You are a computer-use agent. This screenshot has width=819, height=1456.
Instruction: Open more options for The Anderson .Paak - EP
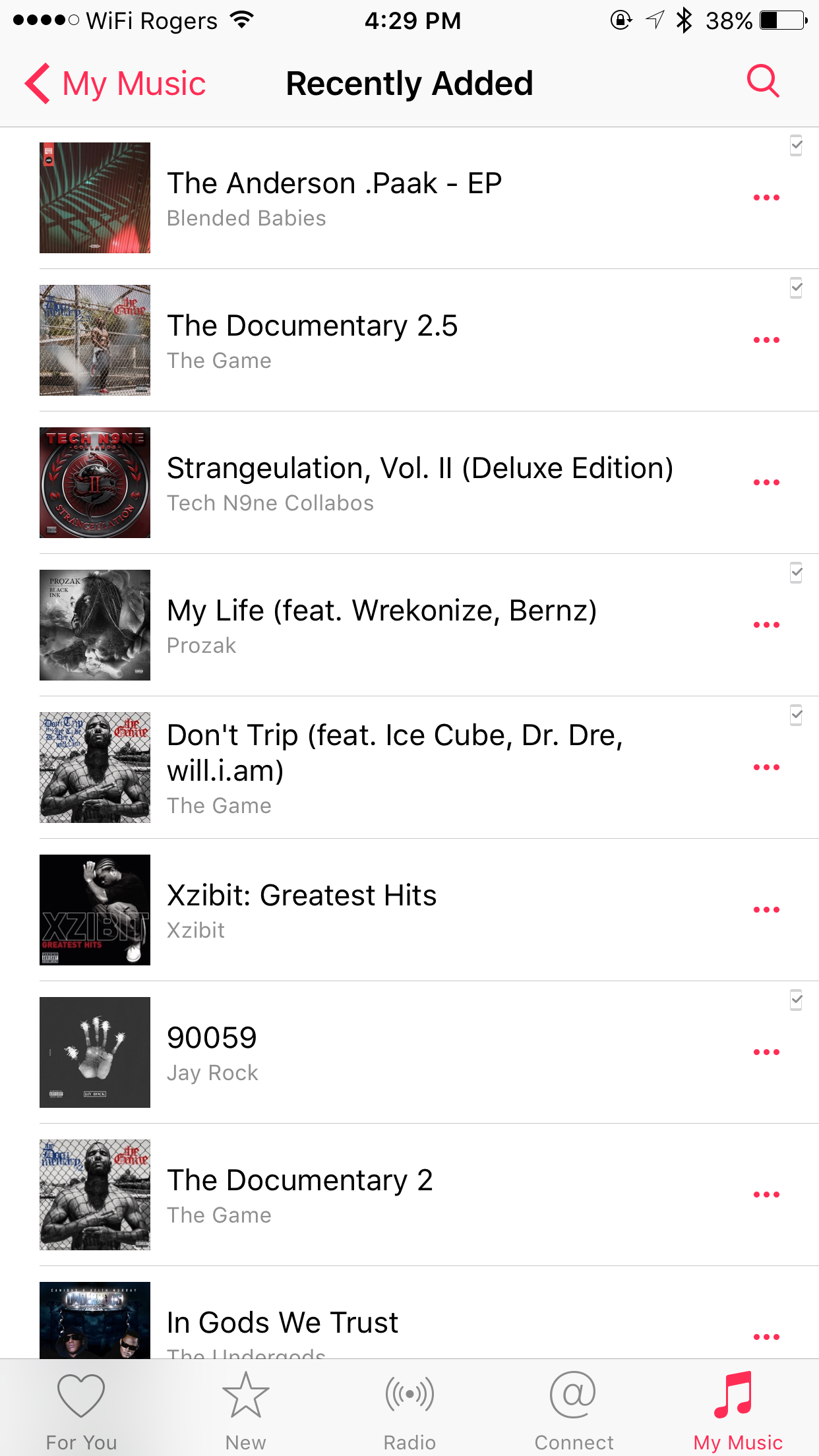[766, 197]
